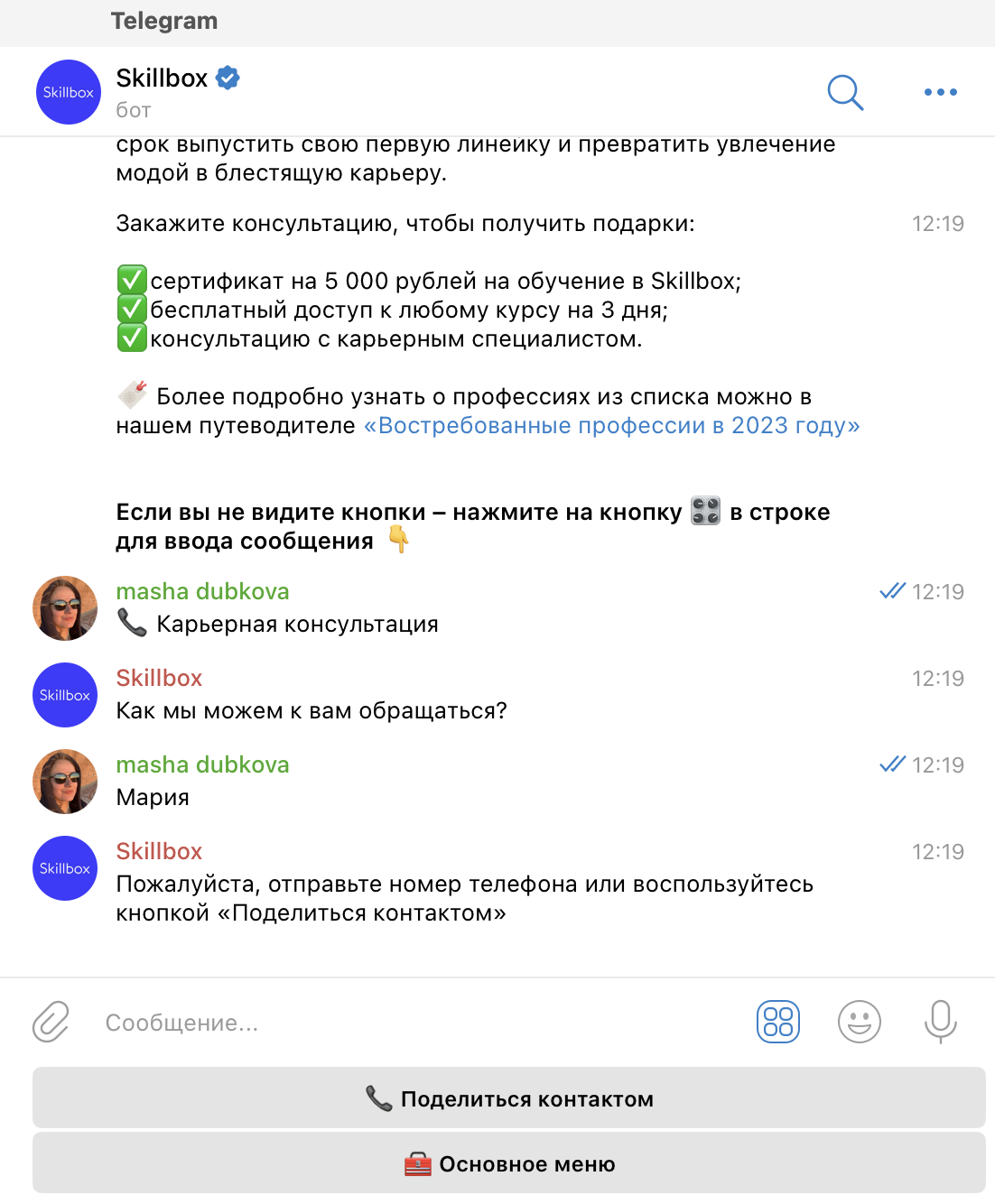Return to Основное меню
995x1204 pixels.
pyautogui.click(x=509, y=1163)
